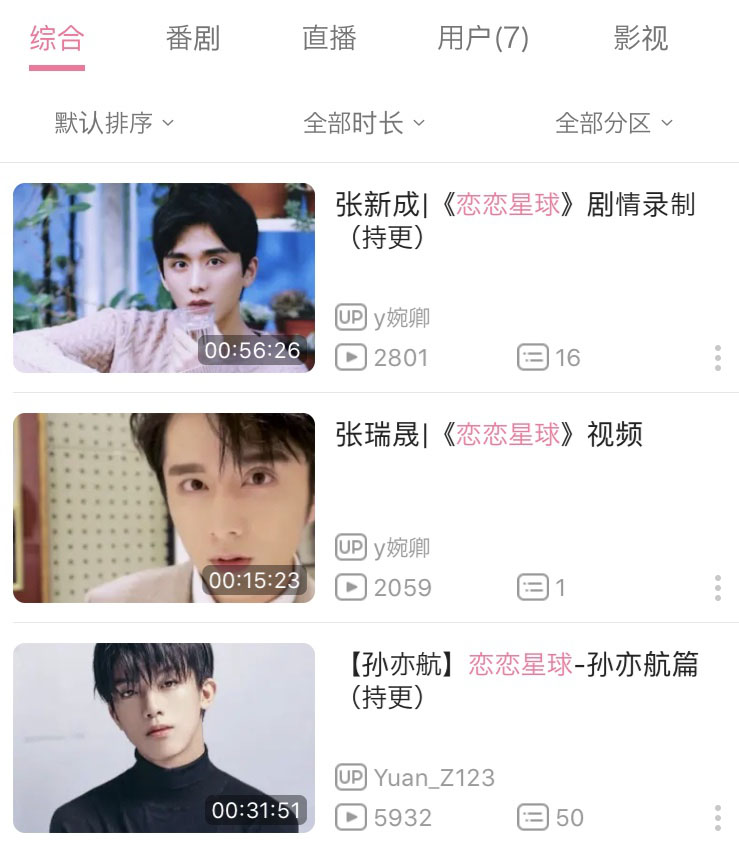The width and height of the screenshot is (739, 843).
Task: Expand the 全部时长 duration filter
Action: [x=364, y=123]
